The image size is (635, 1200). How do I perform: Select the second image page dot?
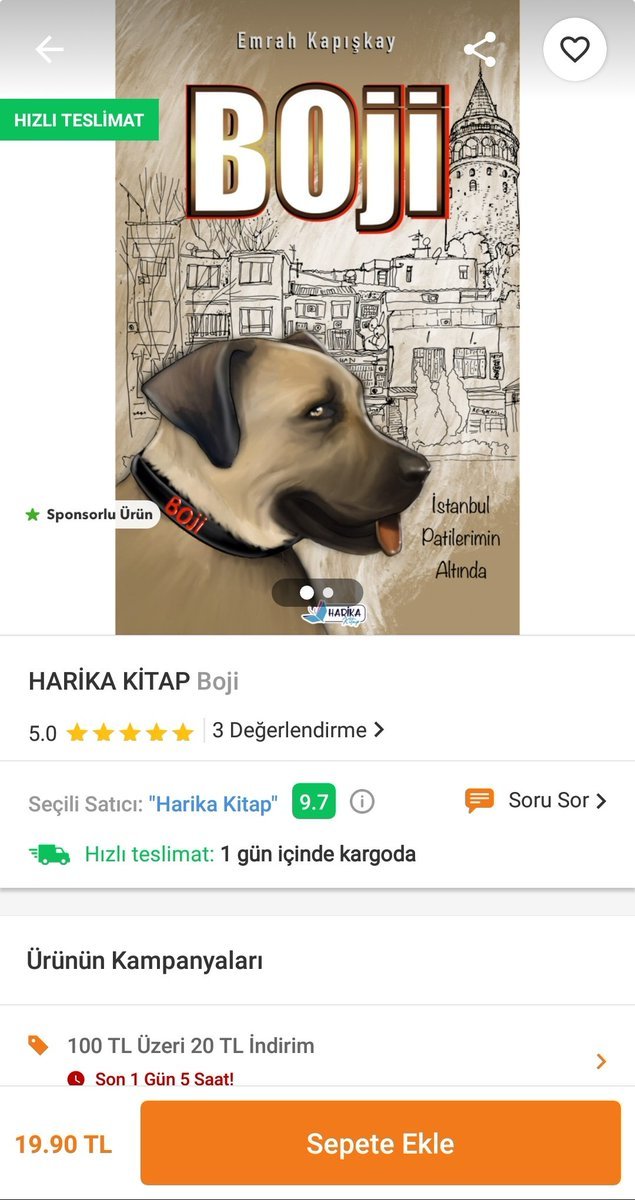click(328, 593)
